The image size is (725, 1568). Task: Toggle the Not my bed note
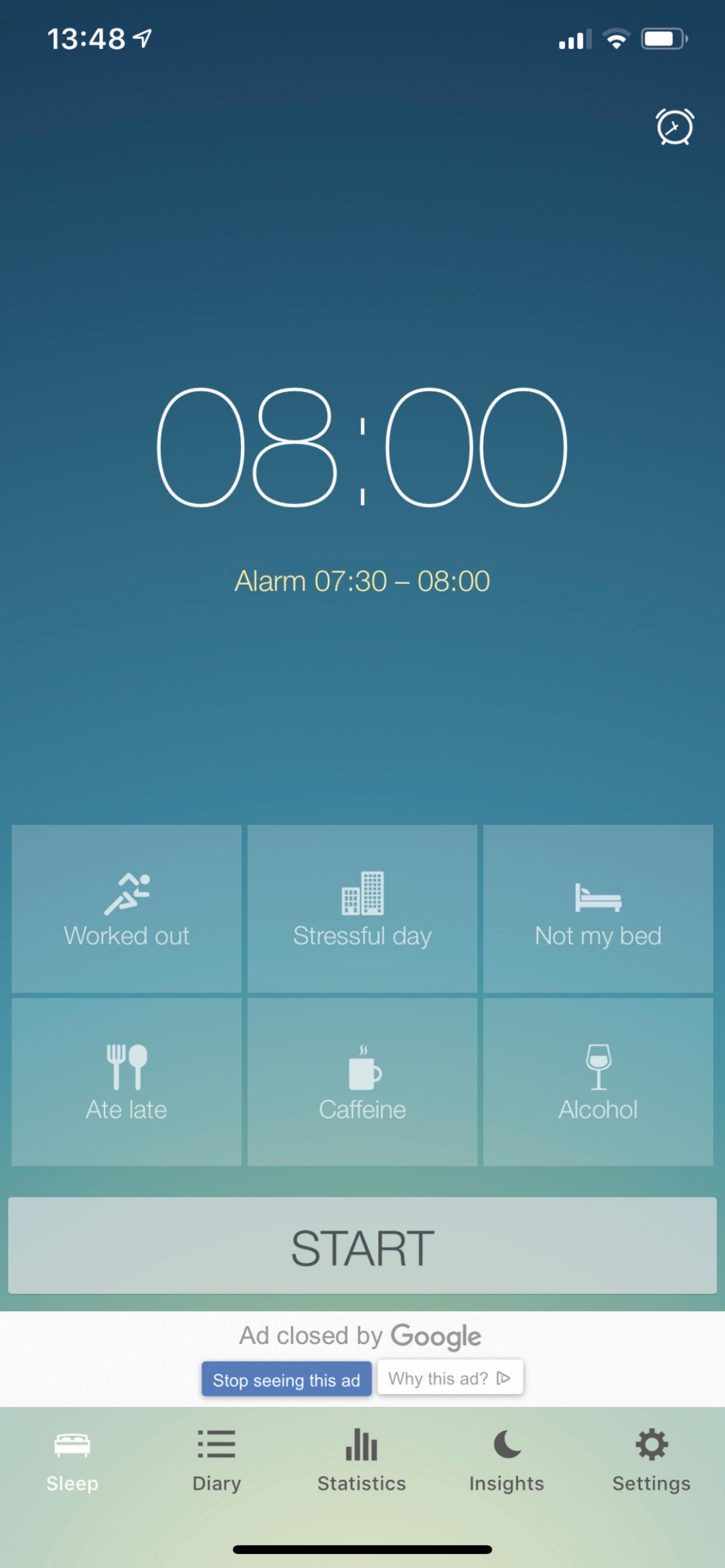pos(598,908)
